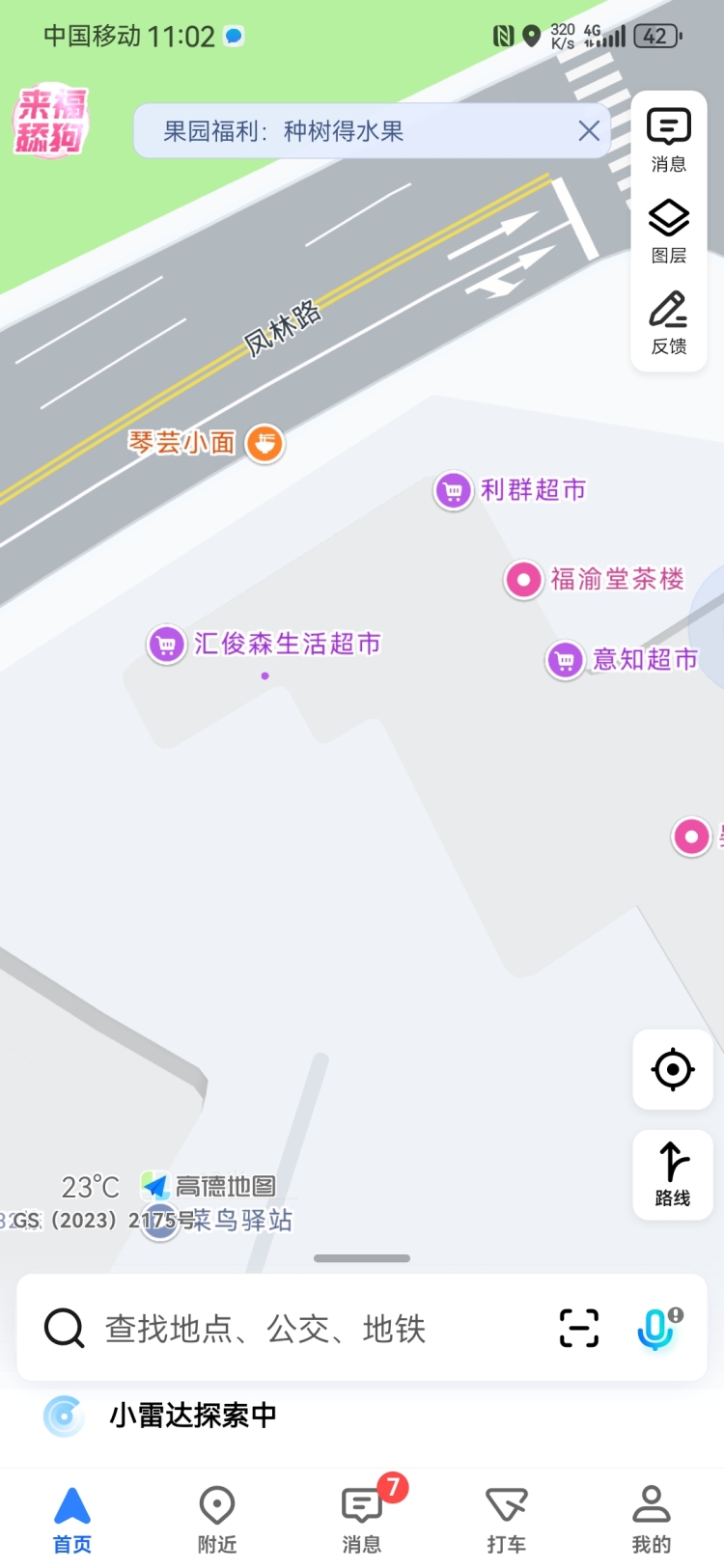This screenshot has height=1568, width=724.
Task: Select the 首页 tab
Action: coord(72,1518)
